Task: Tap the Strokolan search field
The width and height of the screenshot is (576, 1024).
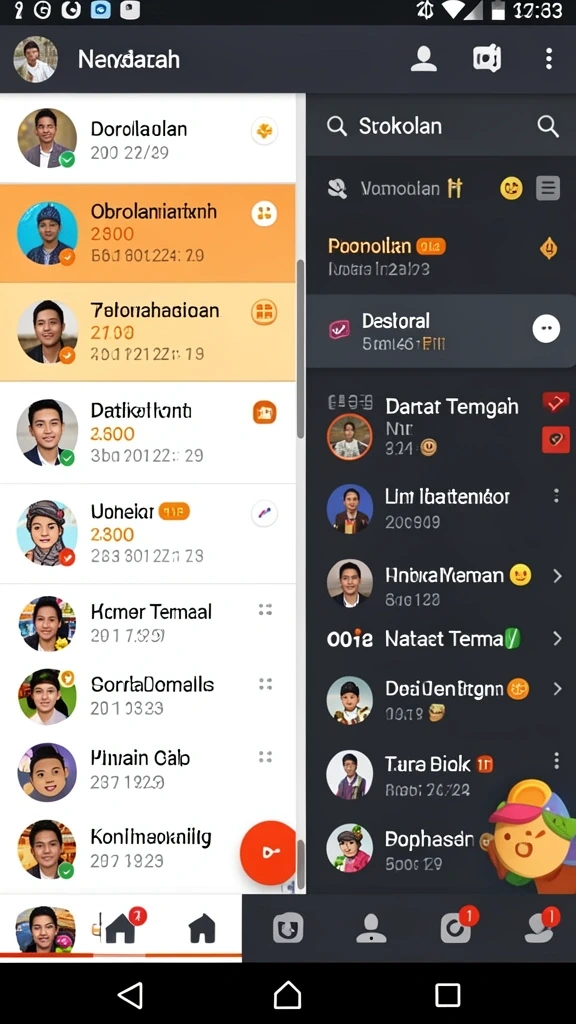Action: click(x=441, y=126)
